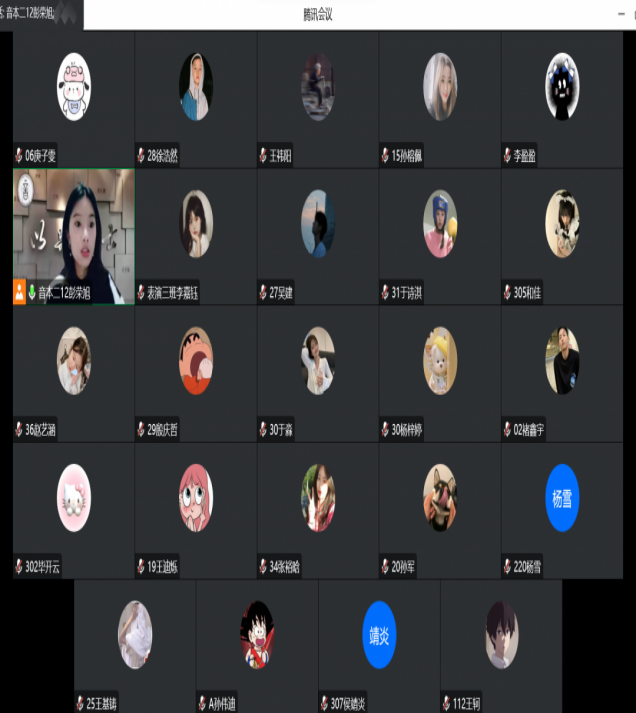Open participant tile 06庚子雯
Image resolution: width=636 pixels, height=713 pixels.
point(73,97)
